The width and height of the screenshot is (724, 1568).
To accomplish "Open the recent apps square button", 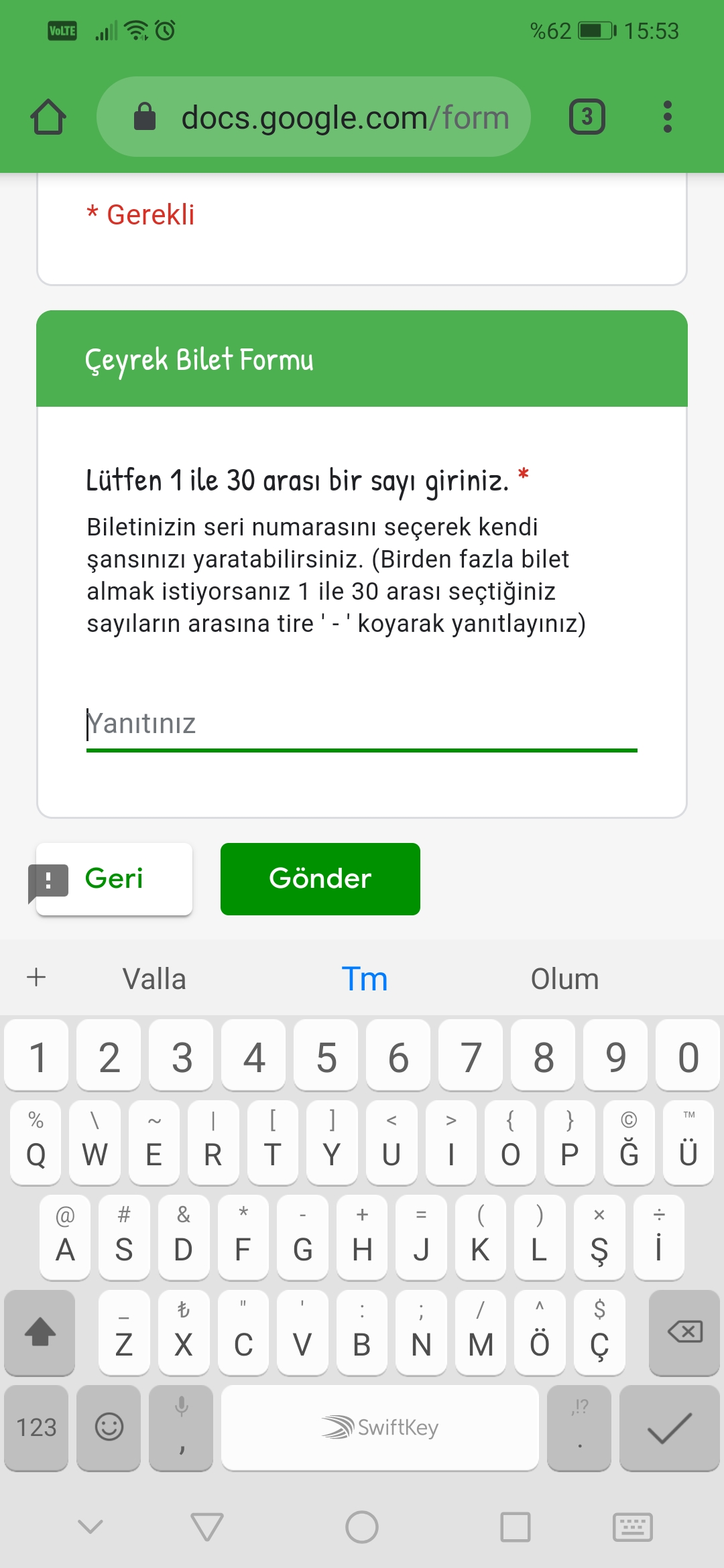I will click(x=515, y=1527).
